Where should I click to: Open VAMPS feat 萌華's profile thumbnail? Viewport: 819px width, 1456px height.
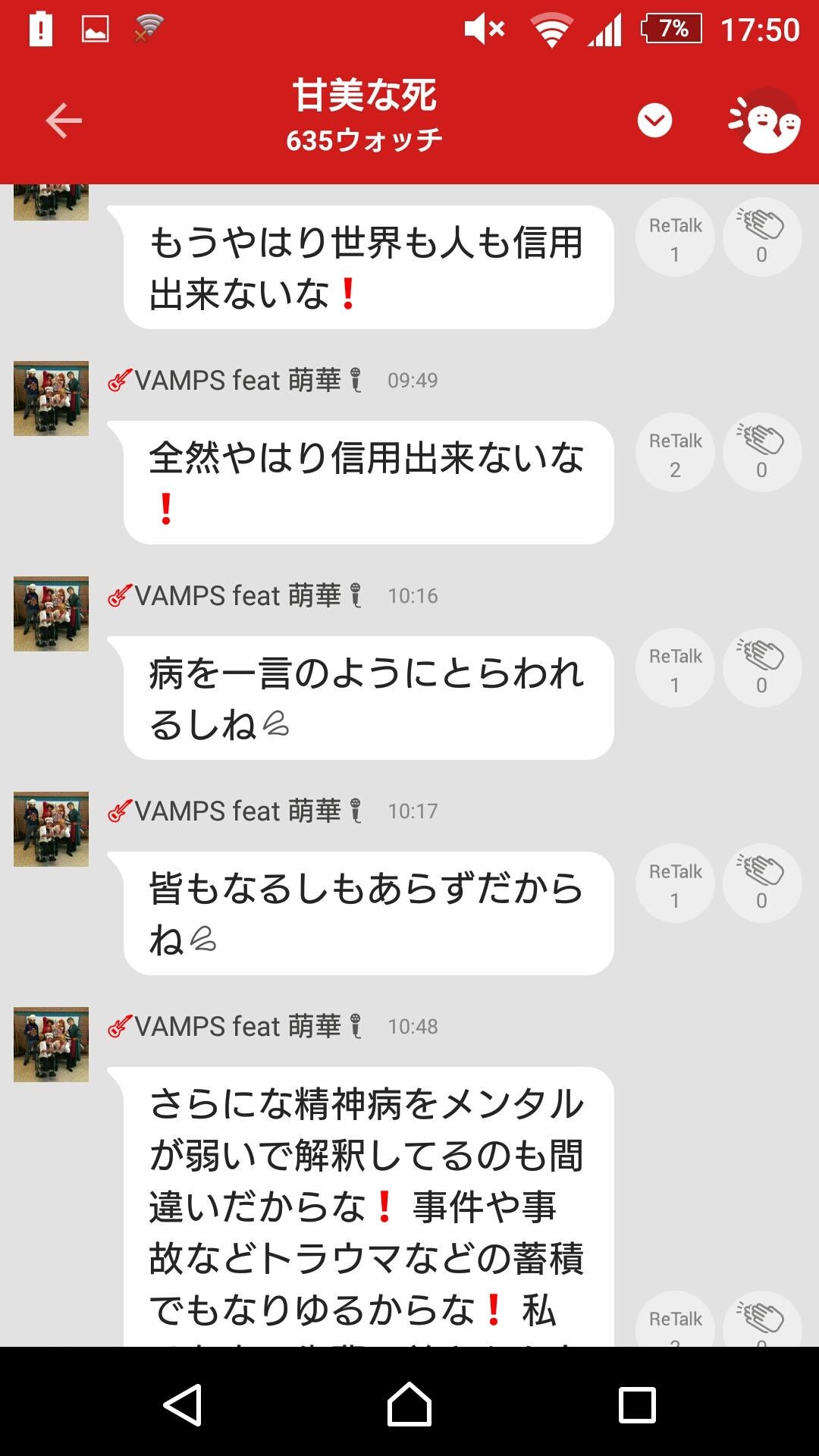[x=50, y=397]
